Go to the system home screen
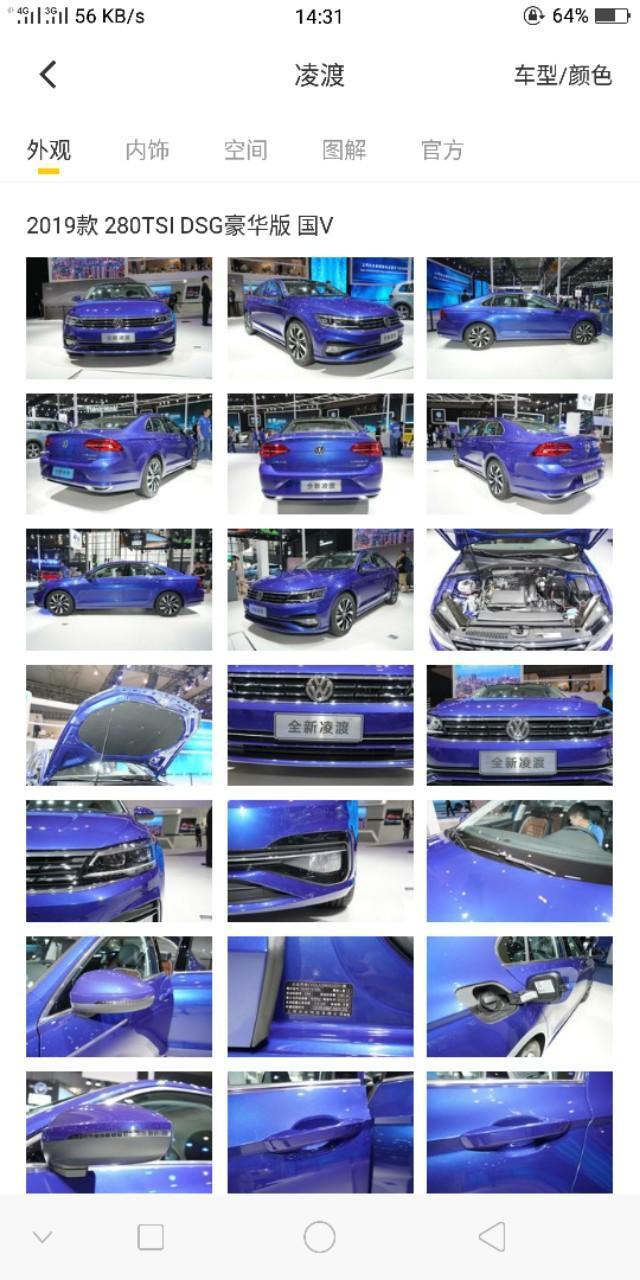This screenshot has height=1280, width=640. coord(320,1237)
